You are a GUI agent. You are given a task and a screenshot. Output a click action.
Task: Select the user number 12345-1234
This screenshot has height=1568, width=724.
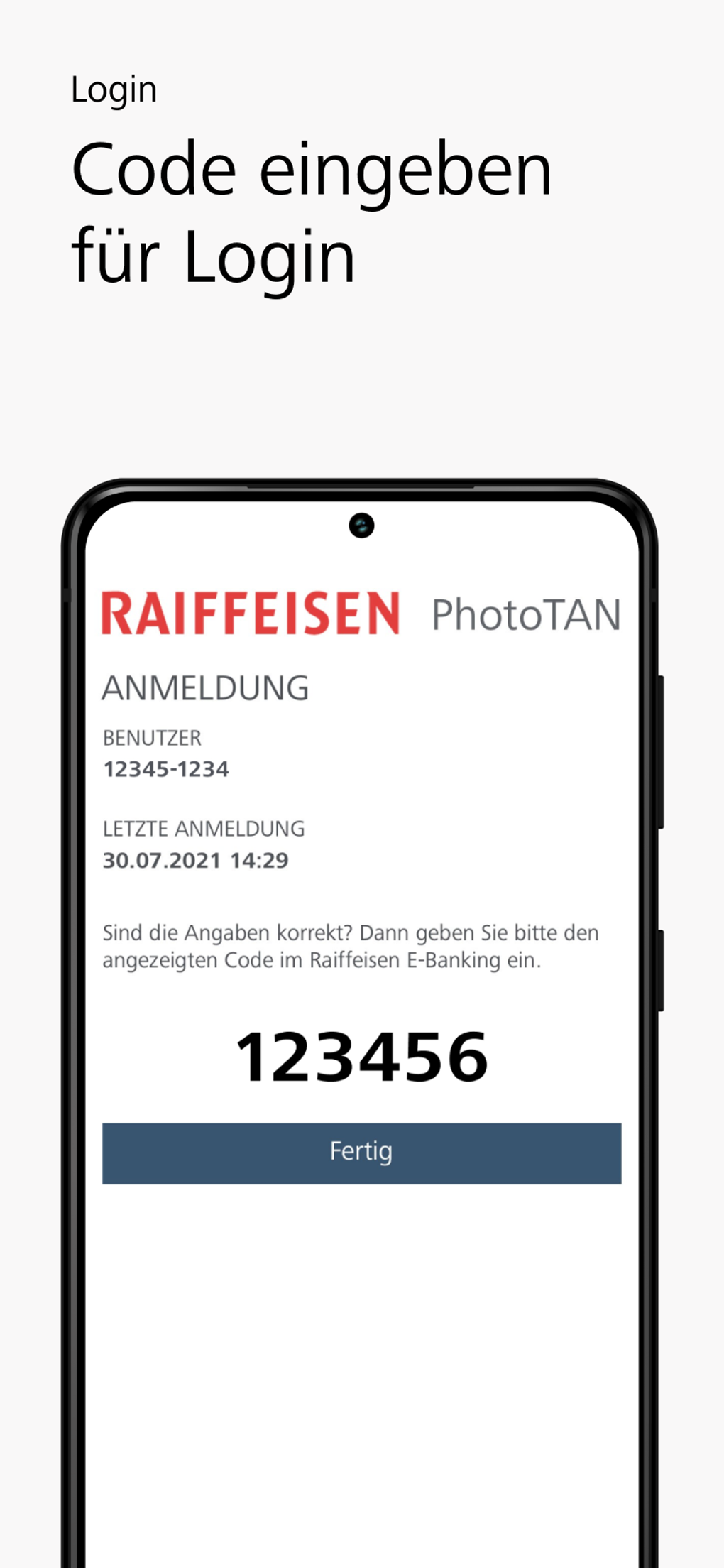[167, 768]
